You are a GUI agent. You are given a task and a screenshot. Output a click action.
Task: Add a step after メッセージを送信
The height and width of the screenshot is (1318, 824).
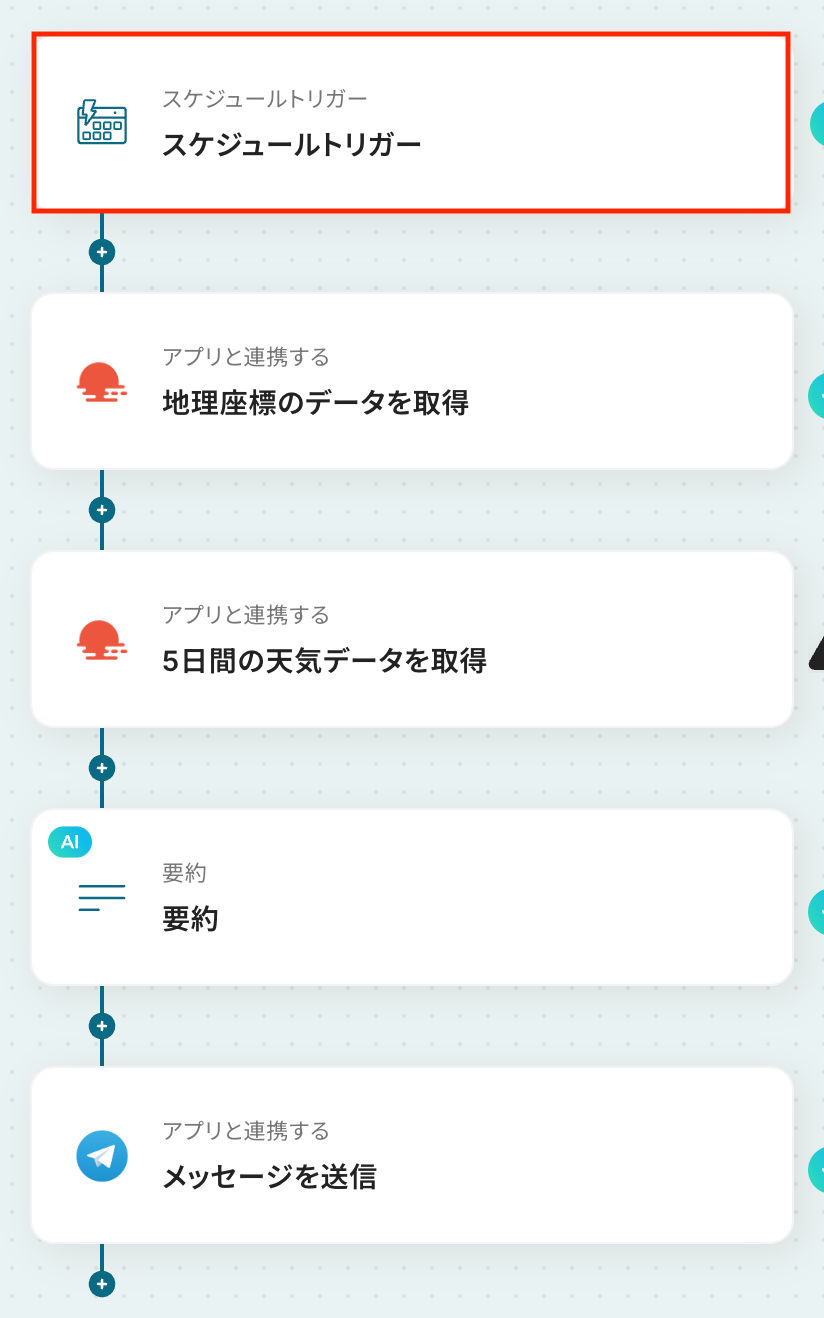pos(102,1284)
